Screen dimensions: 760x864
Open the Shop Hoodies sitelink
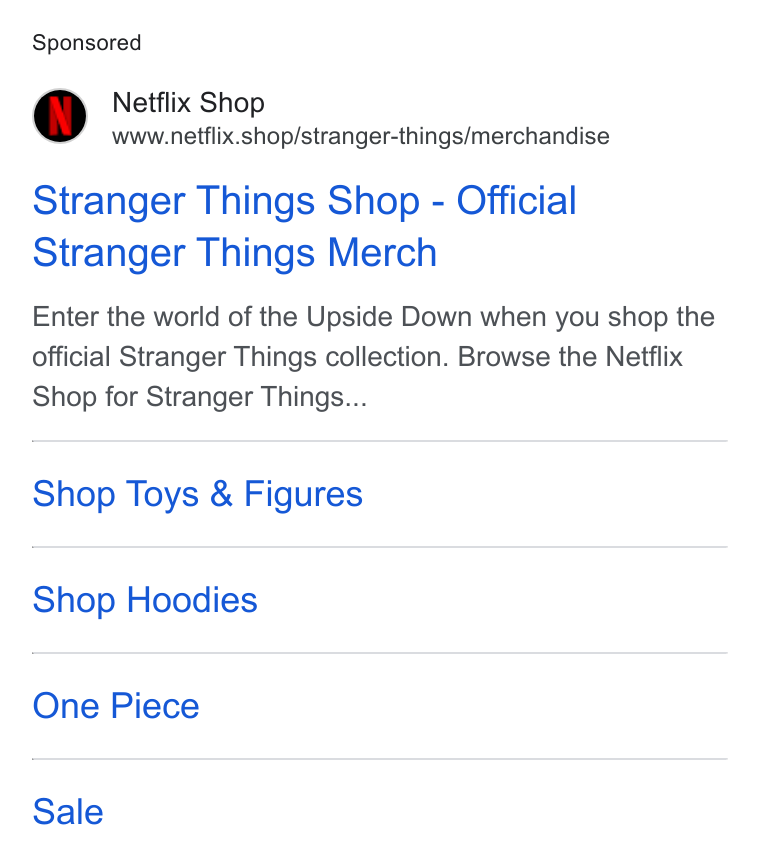tap(145, 600)
